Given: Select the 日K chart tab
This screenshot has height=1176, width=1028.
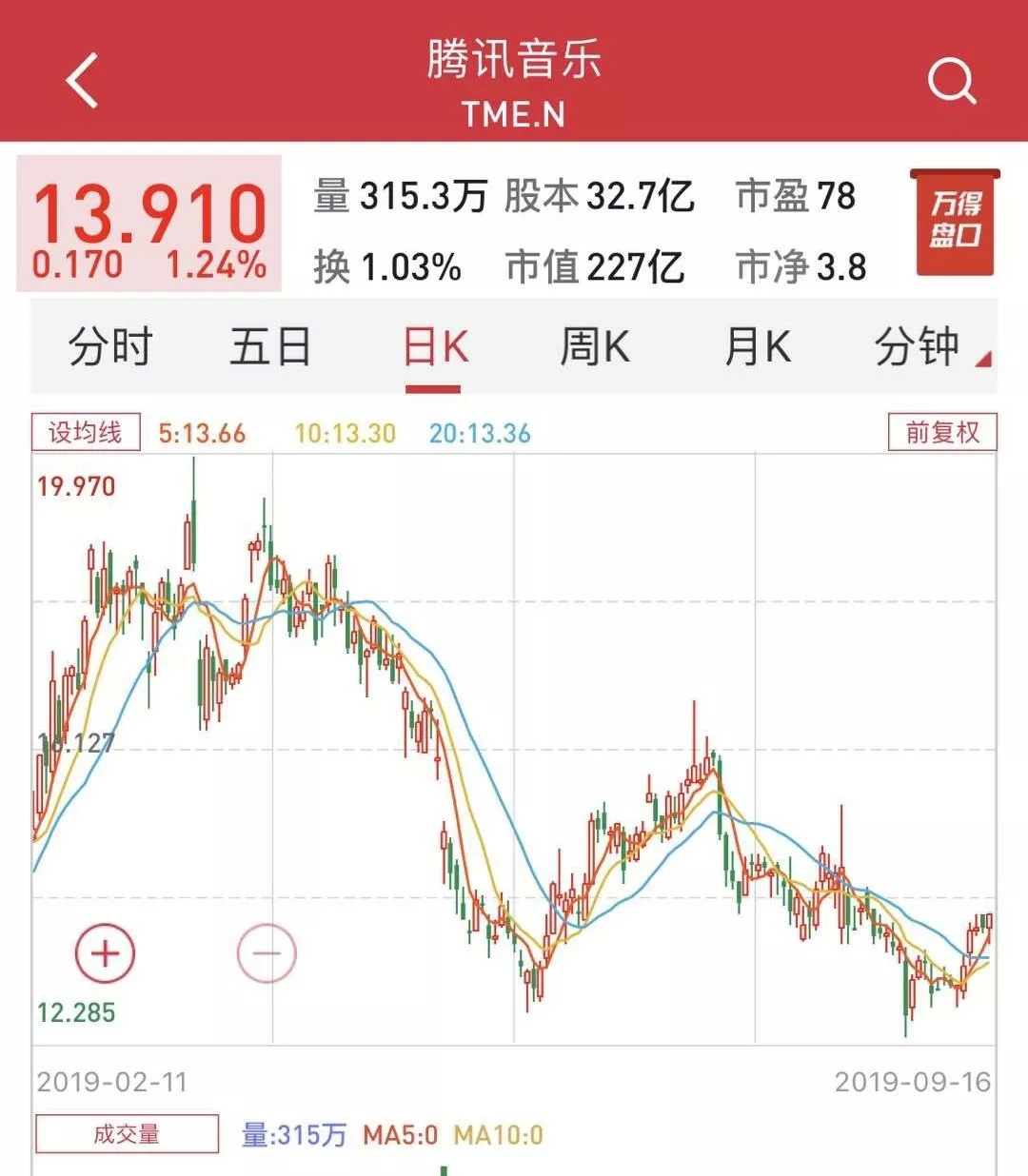Looking at the screenshot, I should pos(434,346).
